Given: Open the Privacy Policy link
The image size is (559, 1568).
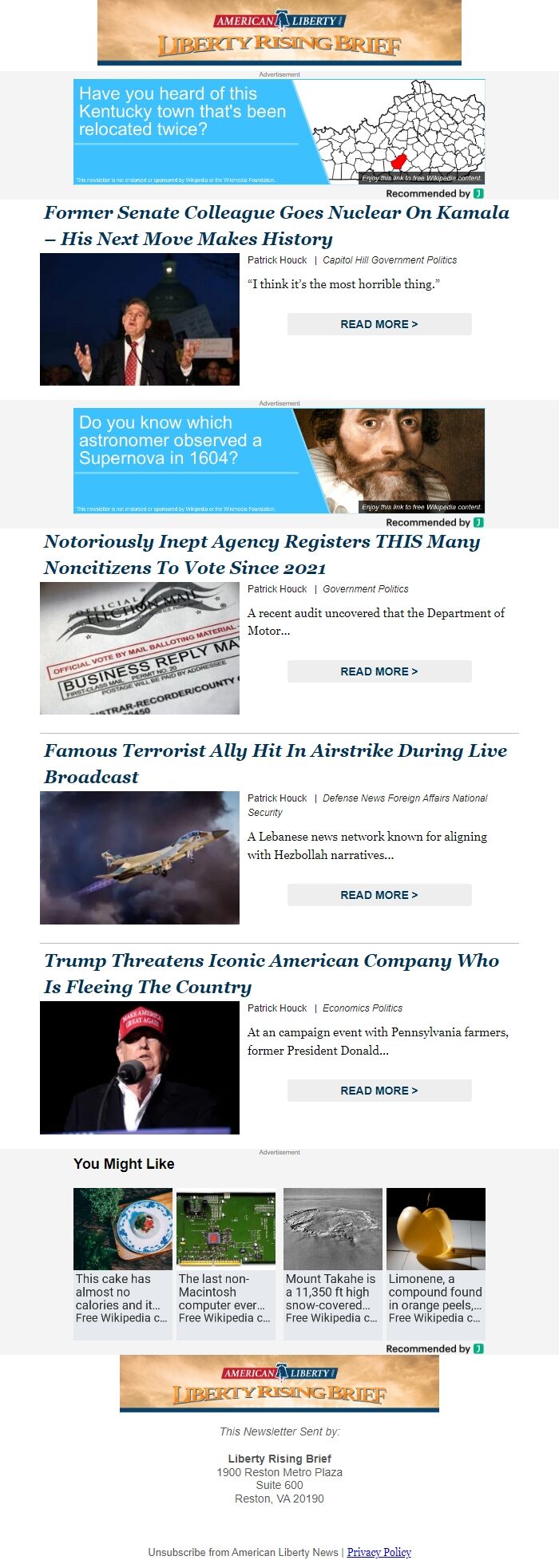Looking at the screenshot, I should coord(379,1552).
